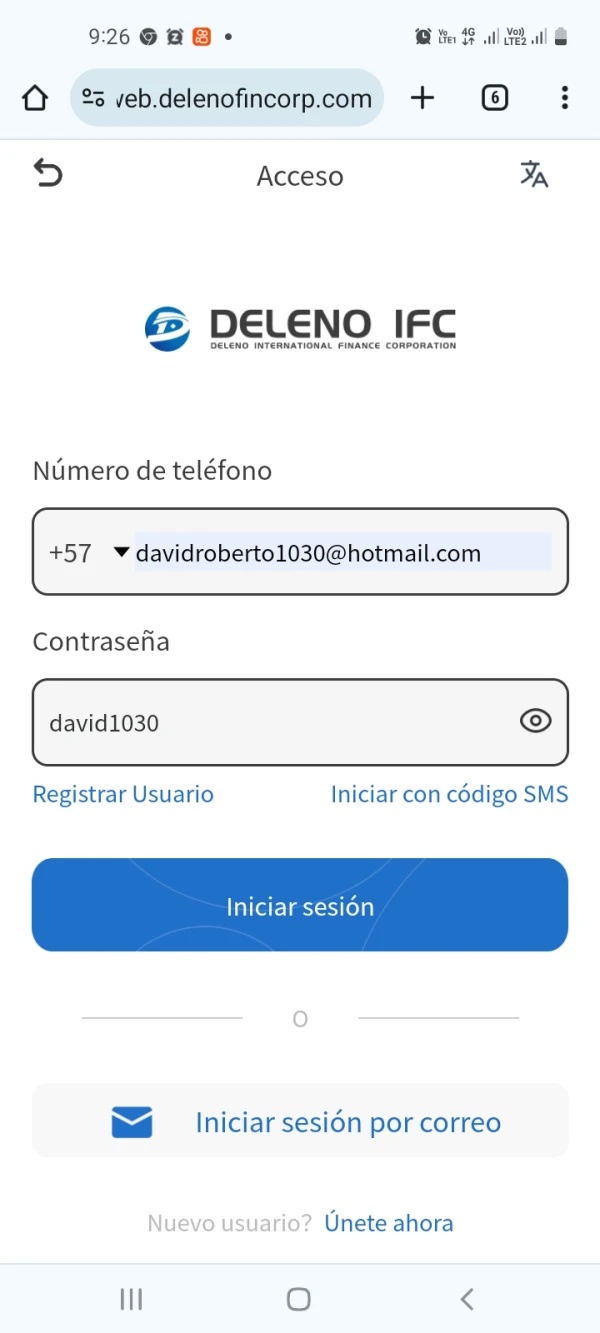Tap the system back button

[x=467, y=1298]
